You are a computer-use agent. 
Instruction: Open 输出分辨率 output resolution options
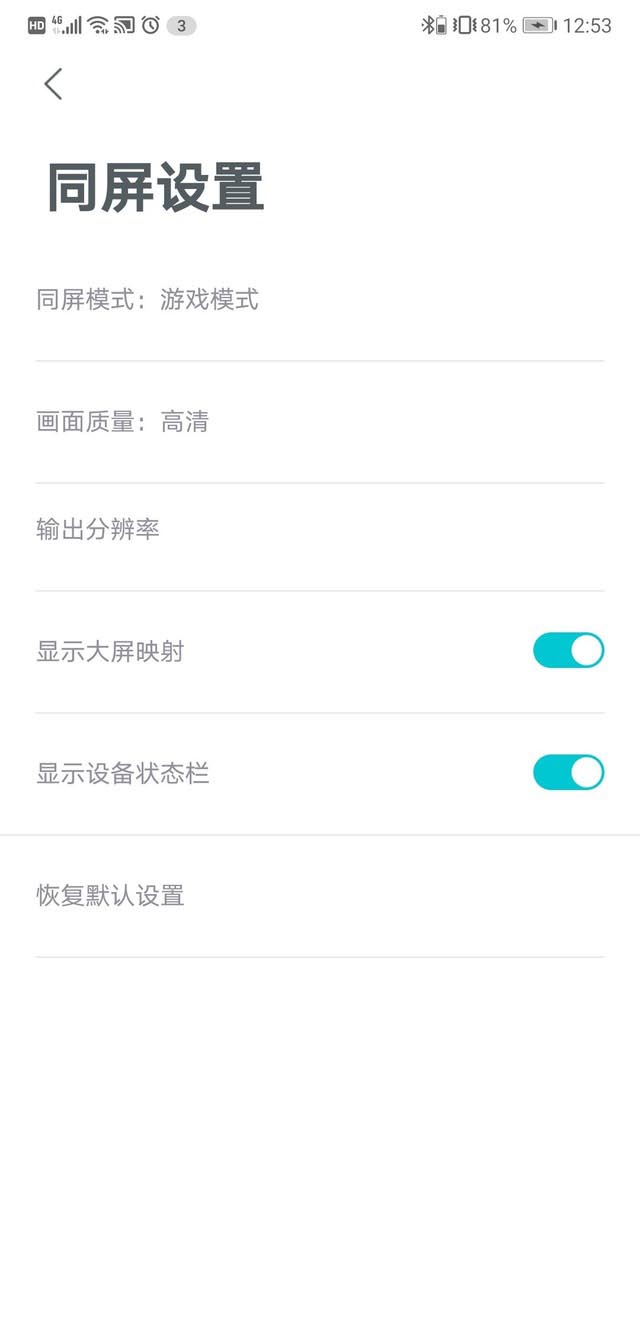98,530
